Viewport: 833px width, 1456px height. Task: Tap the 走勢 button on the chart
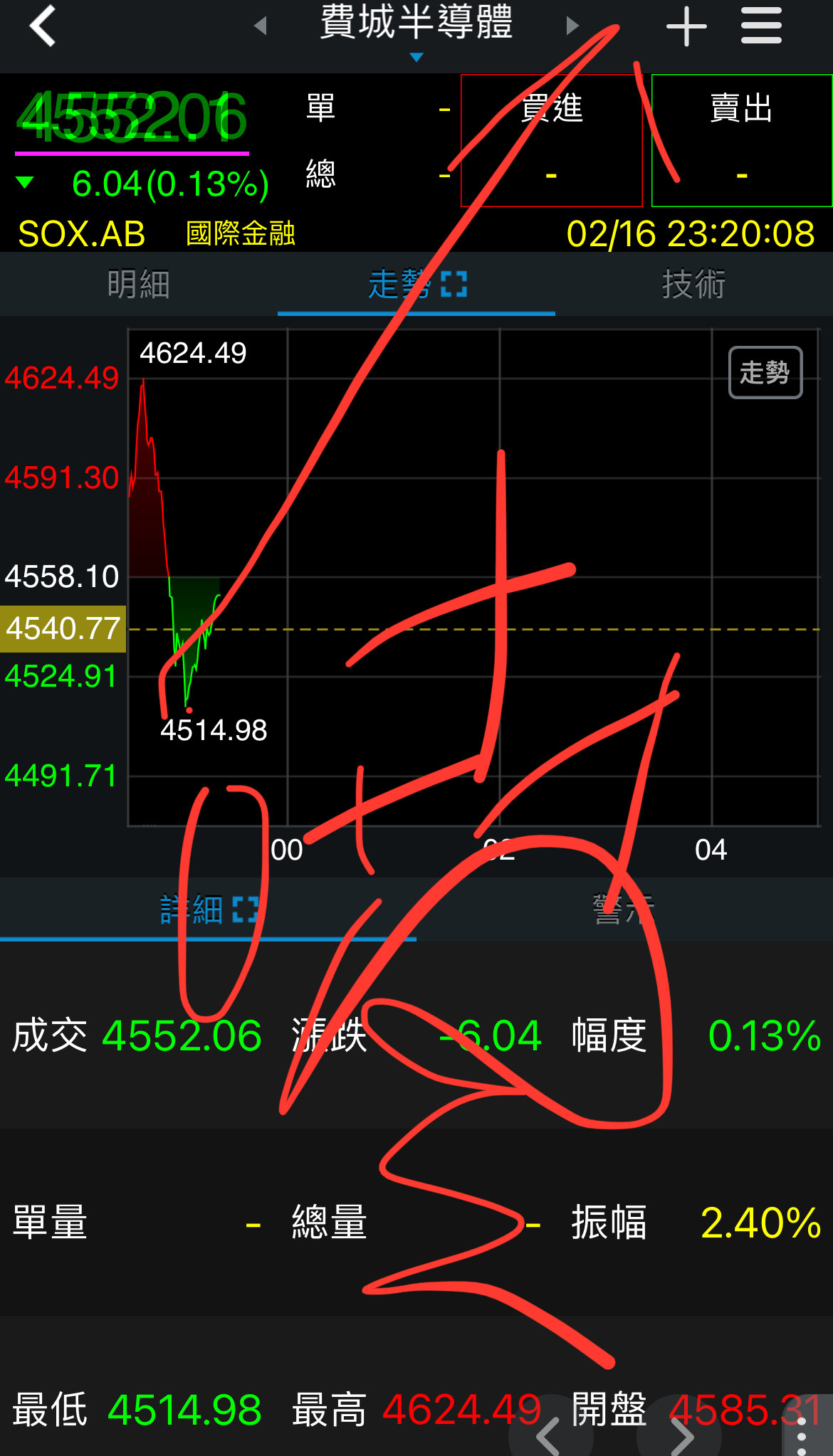point(765,372)
